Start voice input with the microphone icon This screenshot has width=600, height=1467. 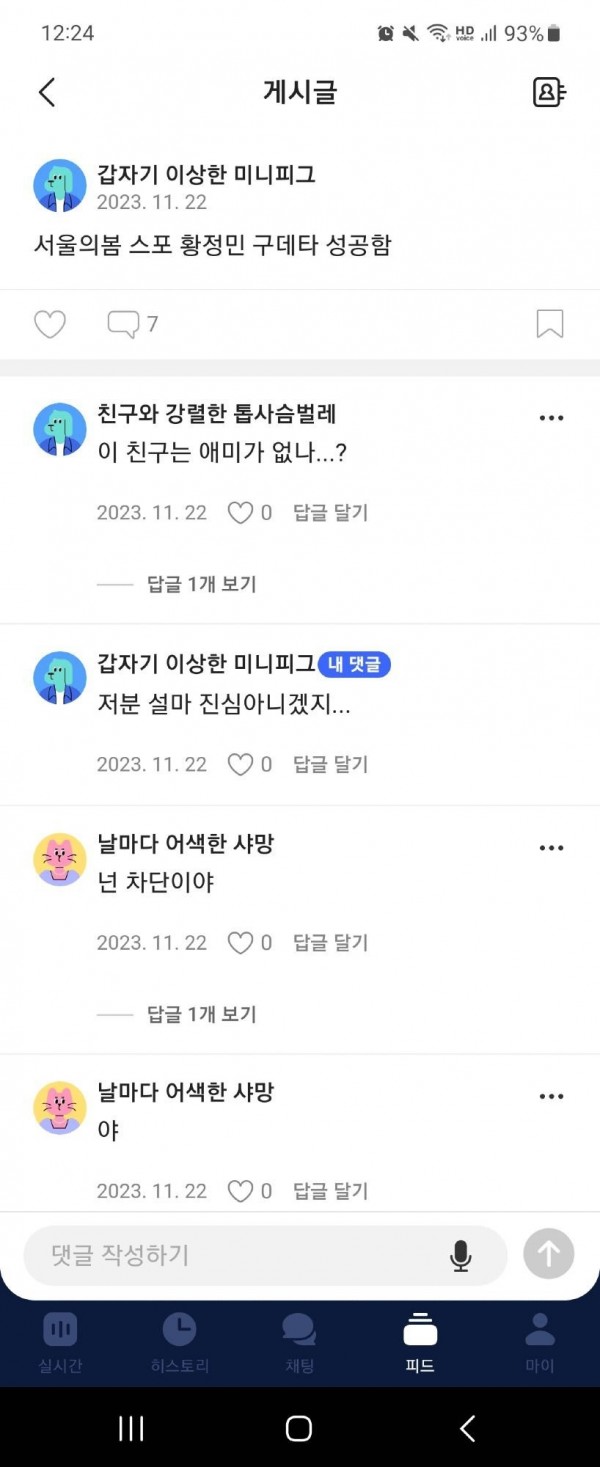pos(460,1255)
